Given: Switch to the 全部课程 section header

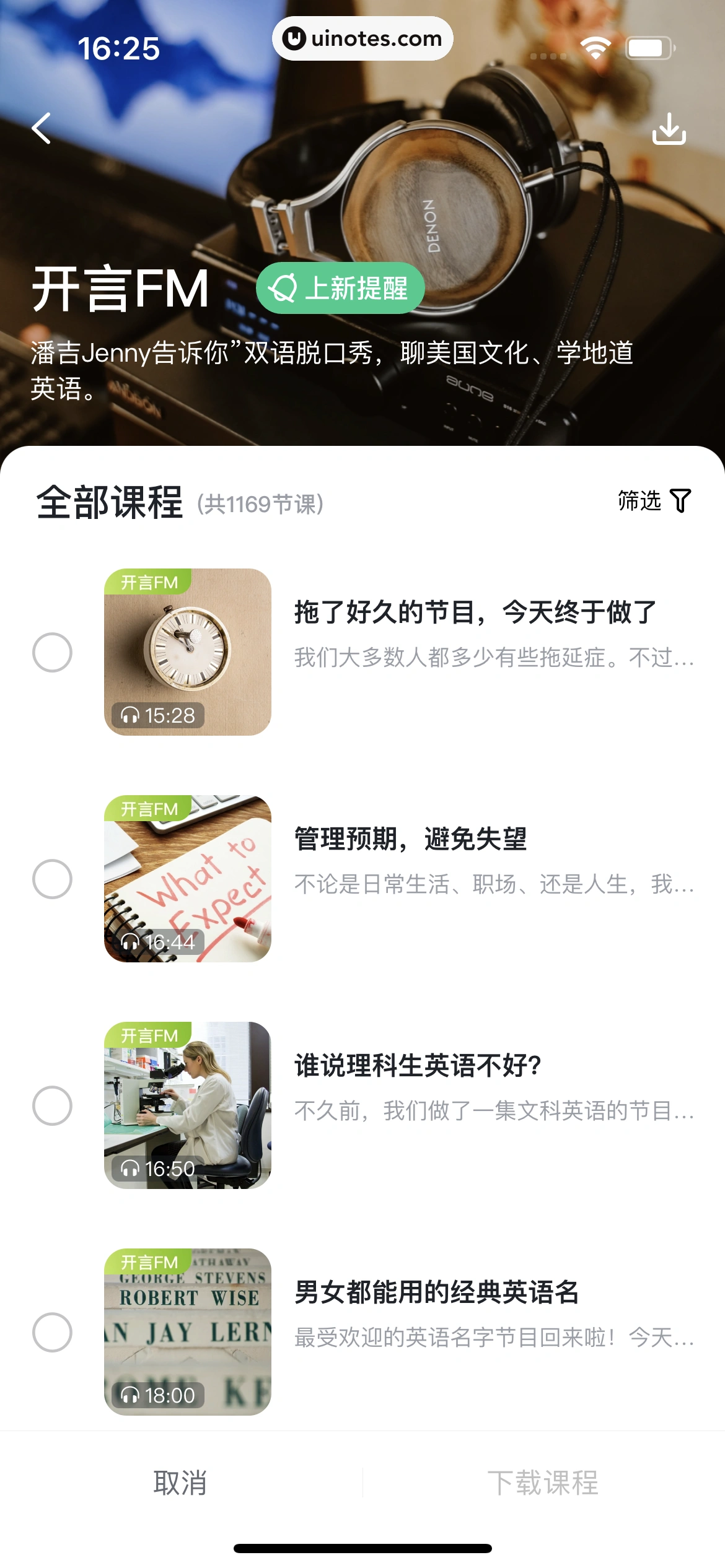Looking at the screenshot, I should pyautogui.click(x=112, y=503).
